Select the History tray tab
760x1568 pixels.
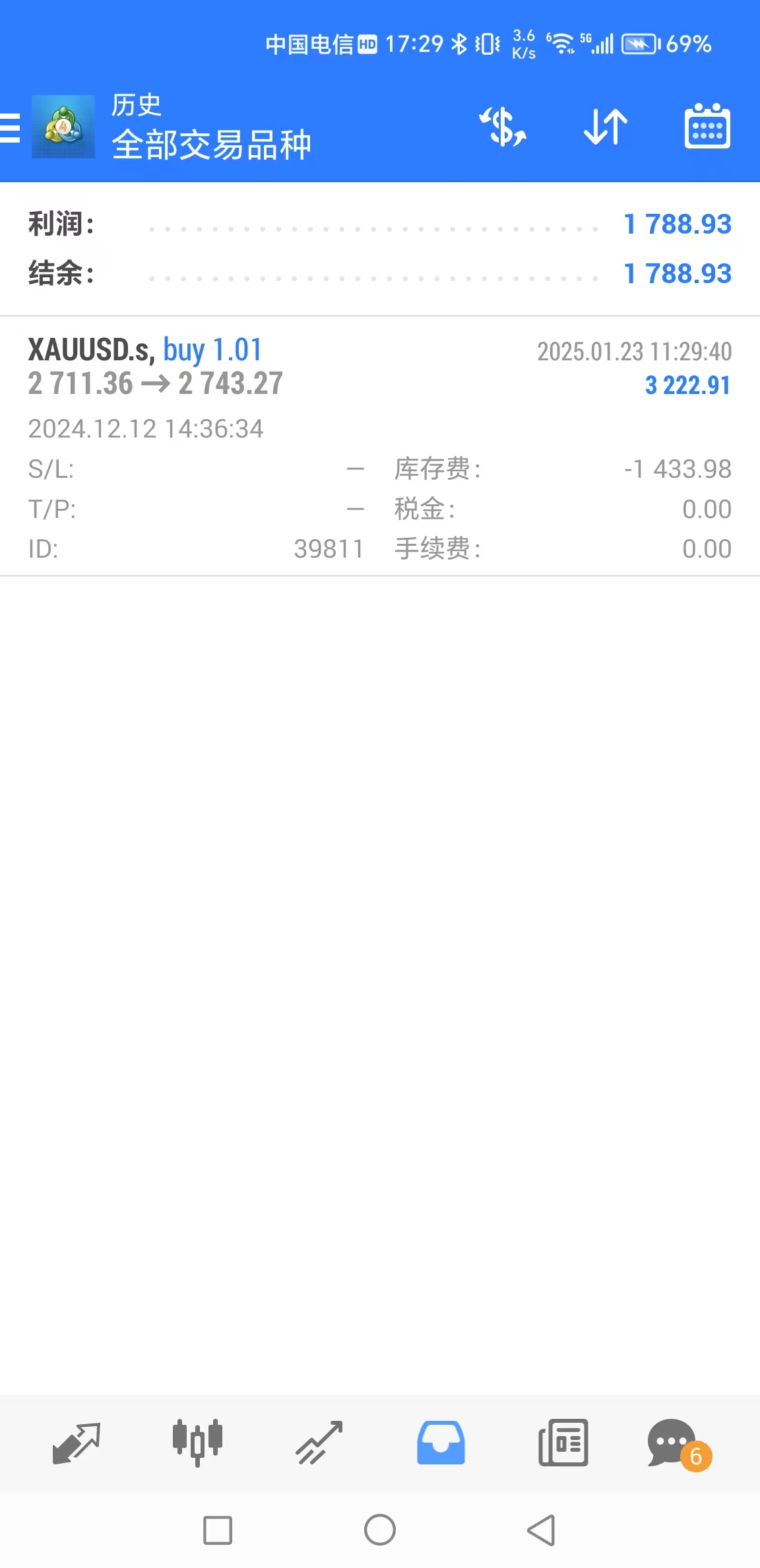point(441,1443)
